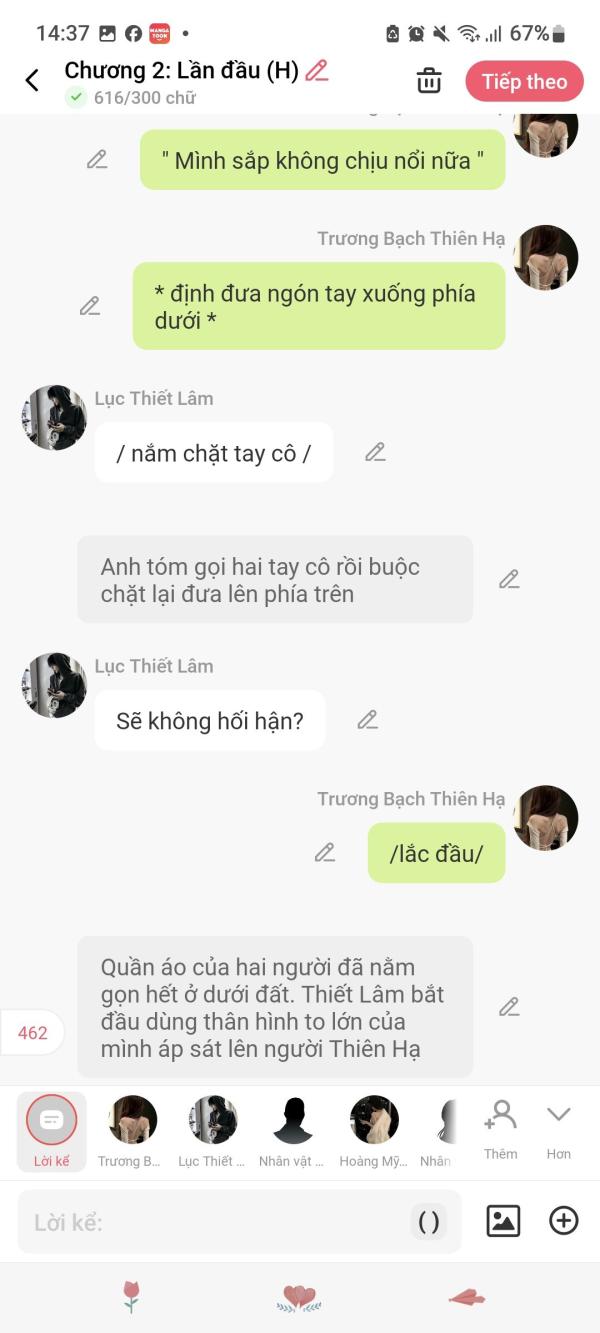Edit the "/lắc đầu/" message

324,852
